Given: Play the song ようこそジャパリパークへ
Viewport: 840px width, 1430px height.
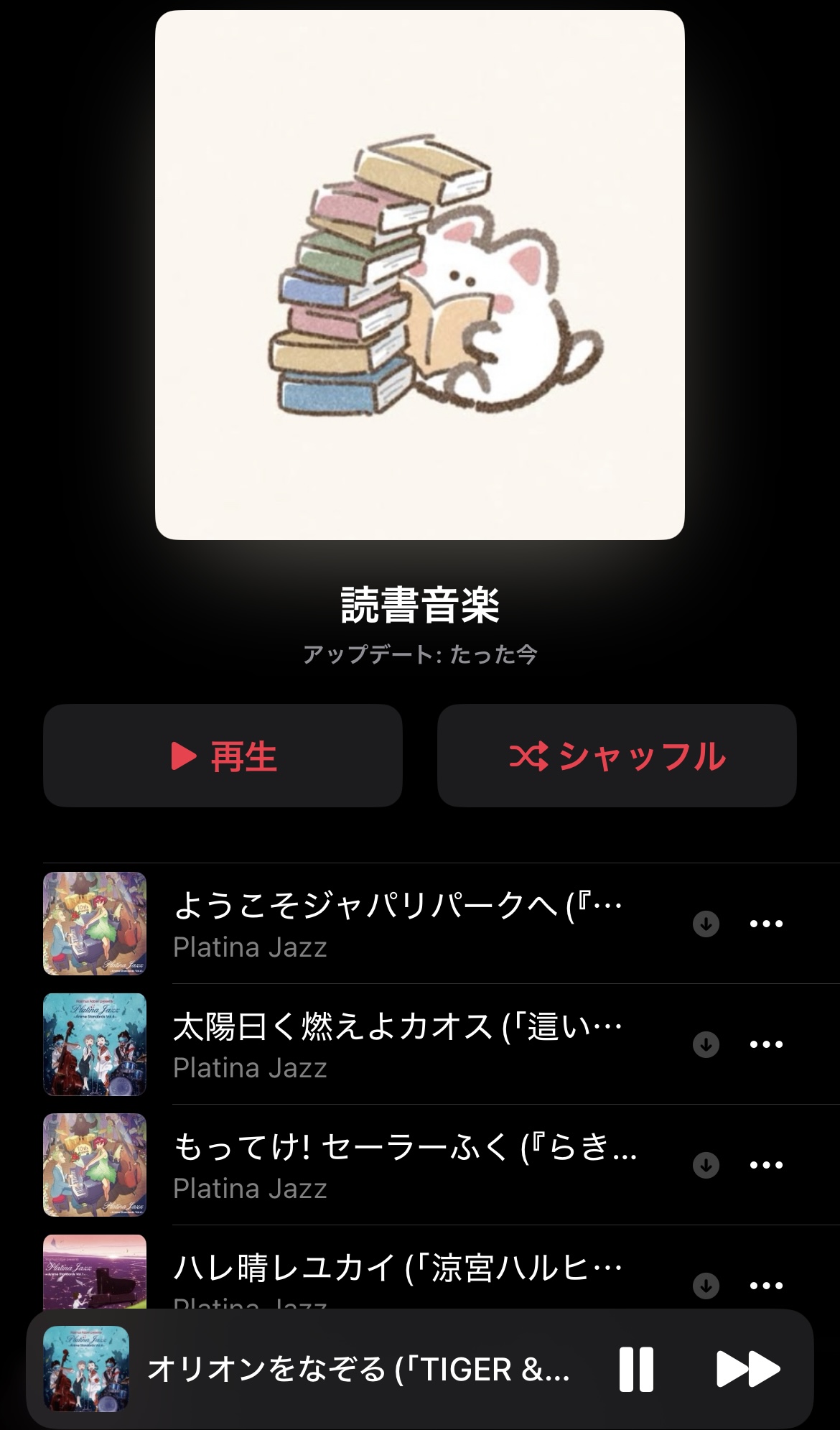Looking at the screenshot, I should pyautogui.click(x=398, y=924).
